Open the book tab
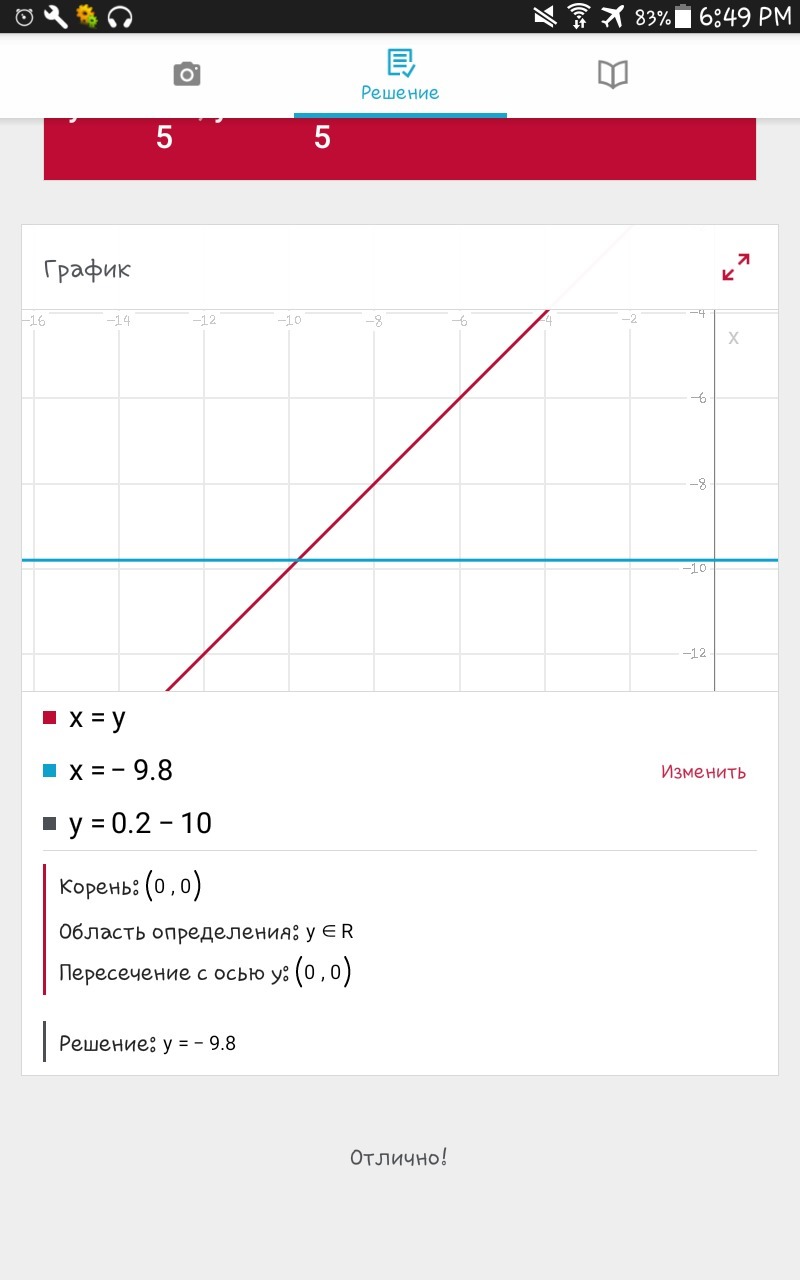800x1280 pixels. (613, 74)
